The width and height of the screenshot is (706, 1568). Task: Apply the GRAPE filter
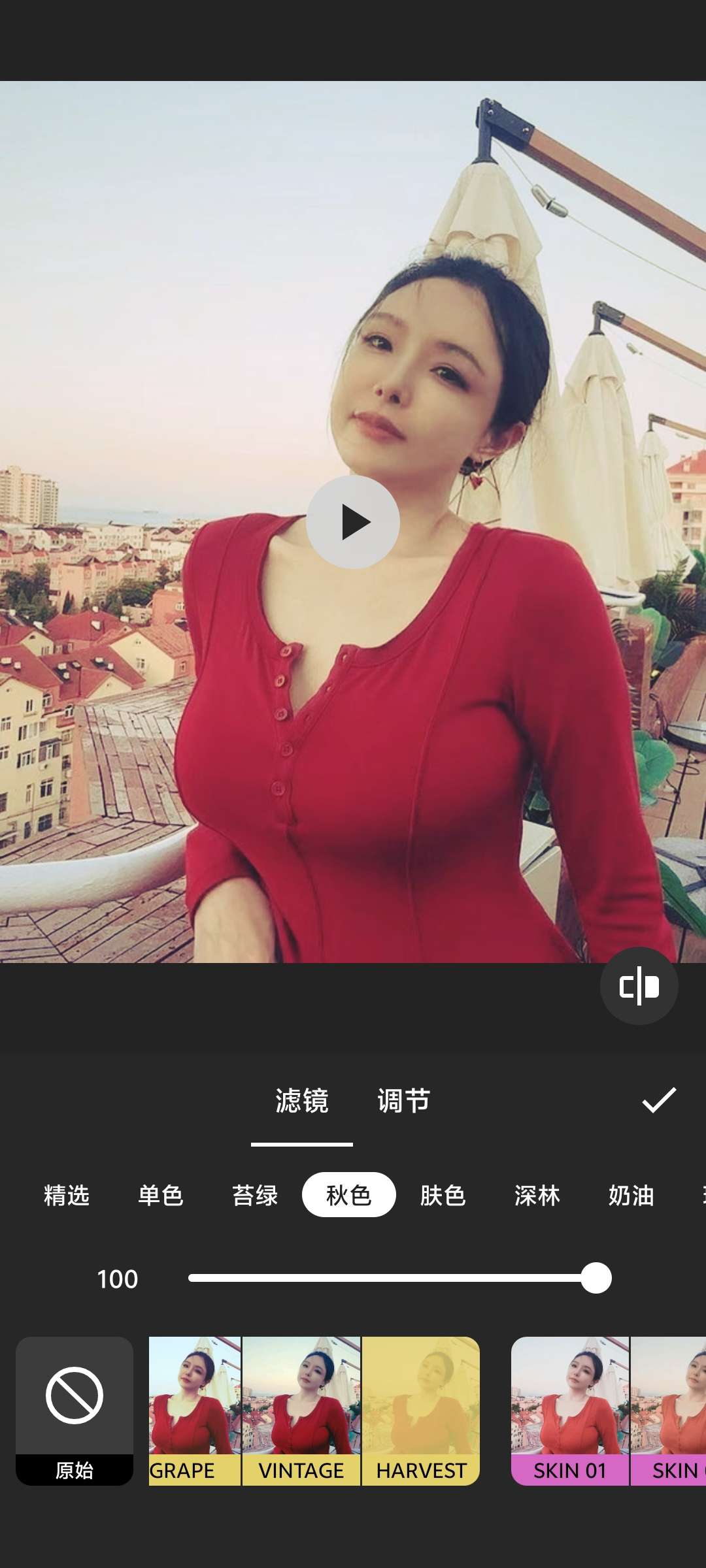[x=195, y=1411]
